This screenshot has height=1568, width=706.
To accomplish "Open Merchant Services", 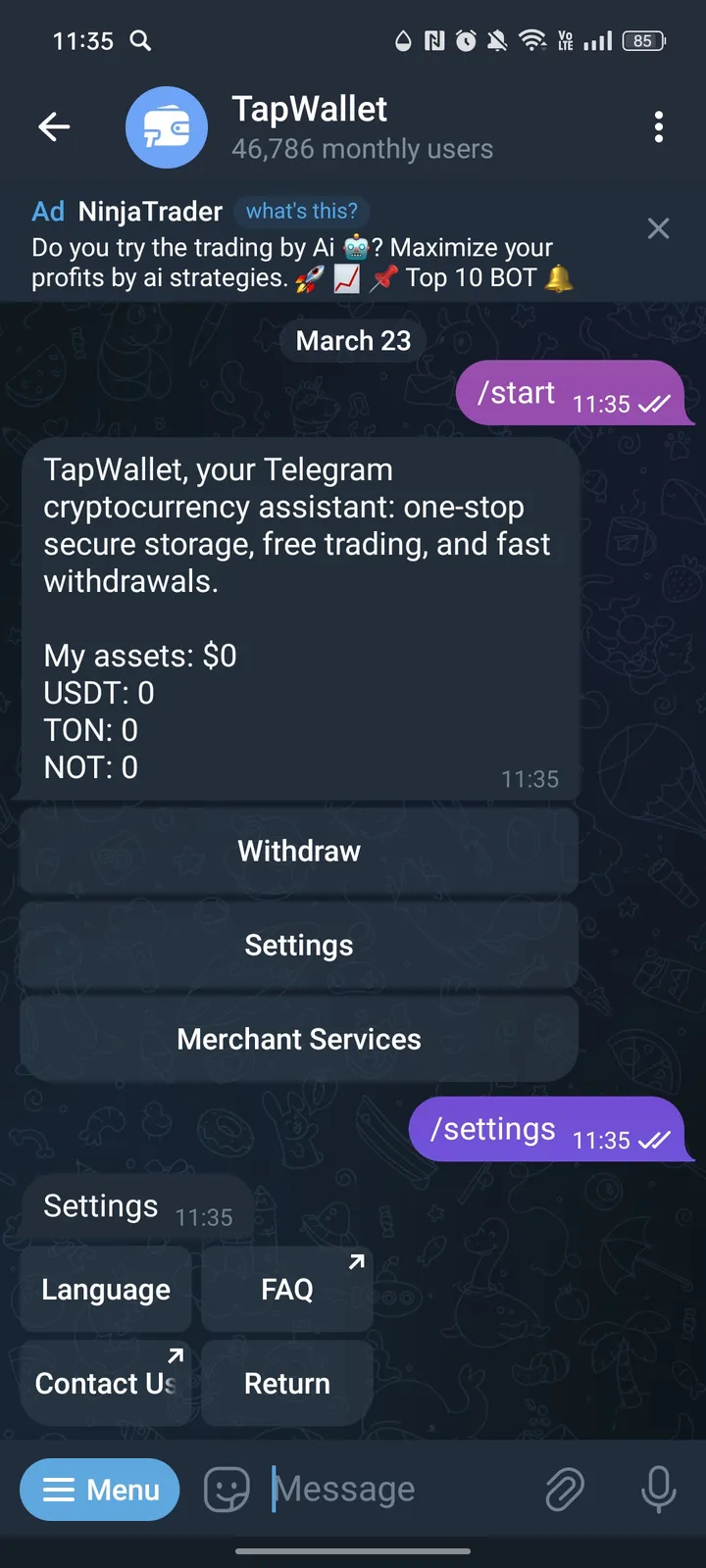I will pos(298,1039).
